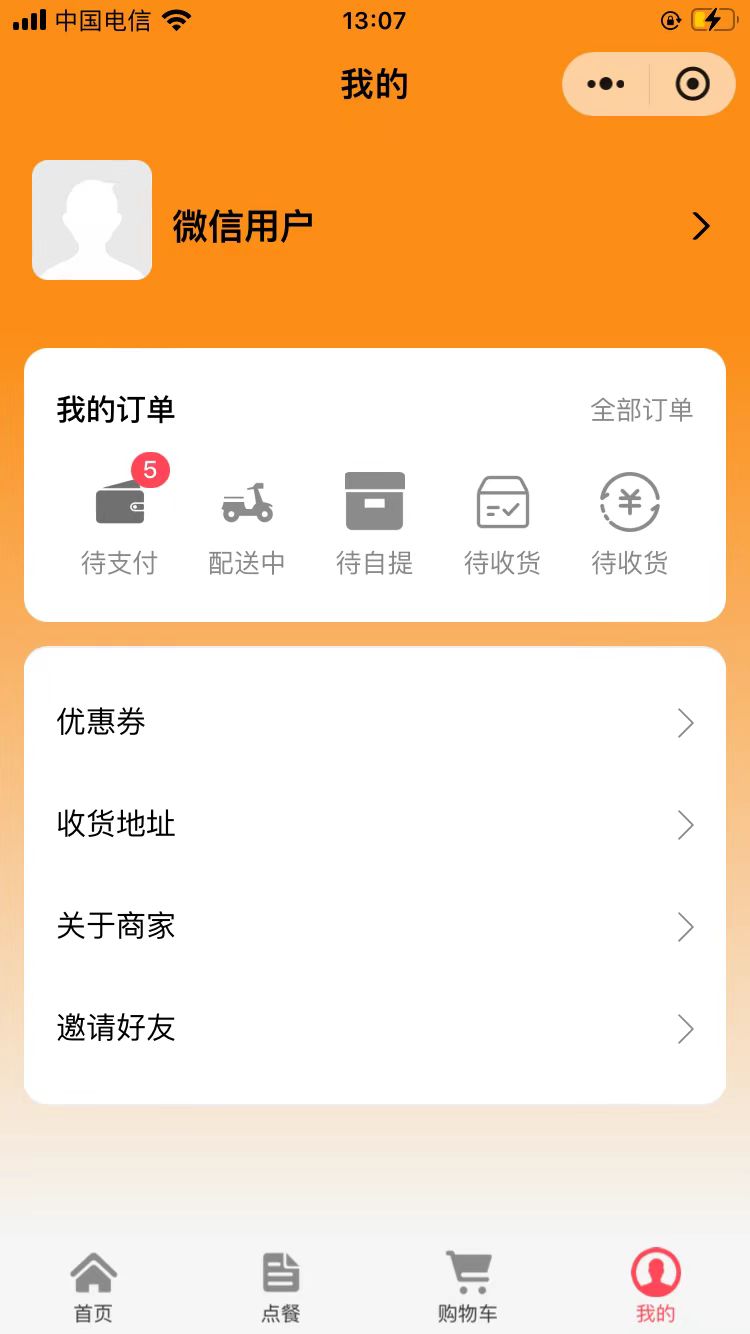
Task: Open the 微信用户 profile row
Action: click(x=375, y=220)
